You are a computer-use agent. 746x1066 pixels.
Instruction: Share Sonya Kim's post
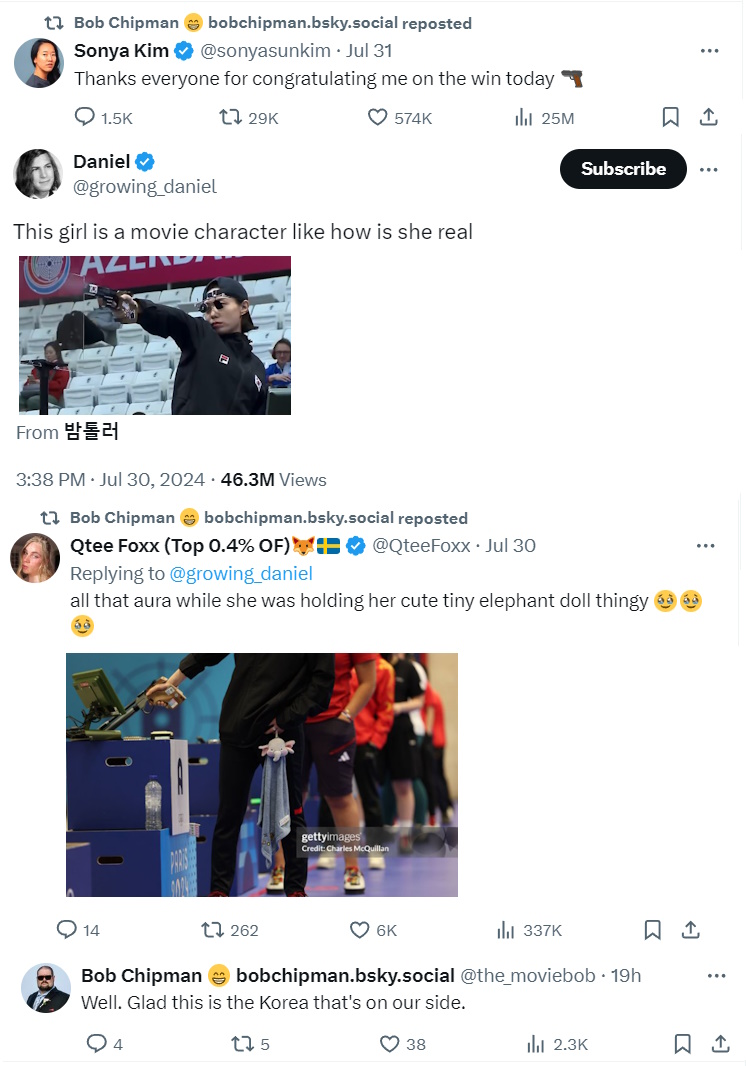708,117
